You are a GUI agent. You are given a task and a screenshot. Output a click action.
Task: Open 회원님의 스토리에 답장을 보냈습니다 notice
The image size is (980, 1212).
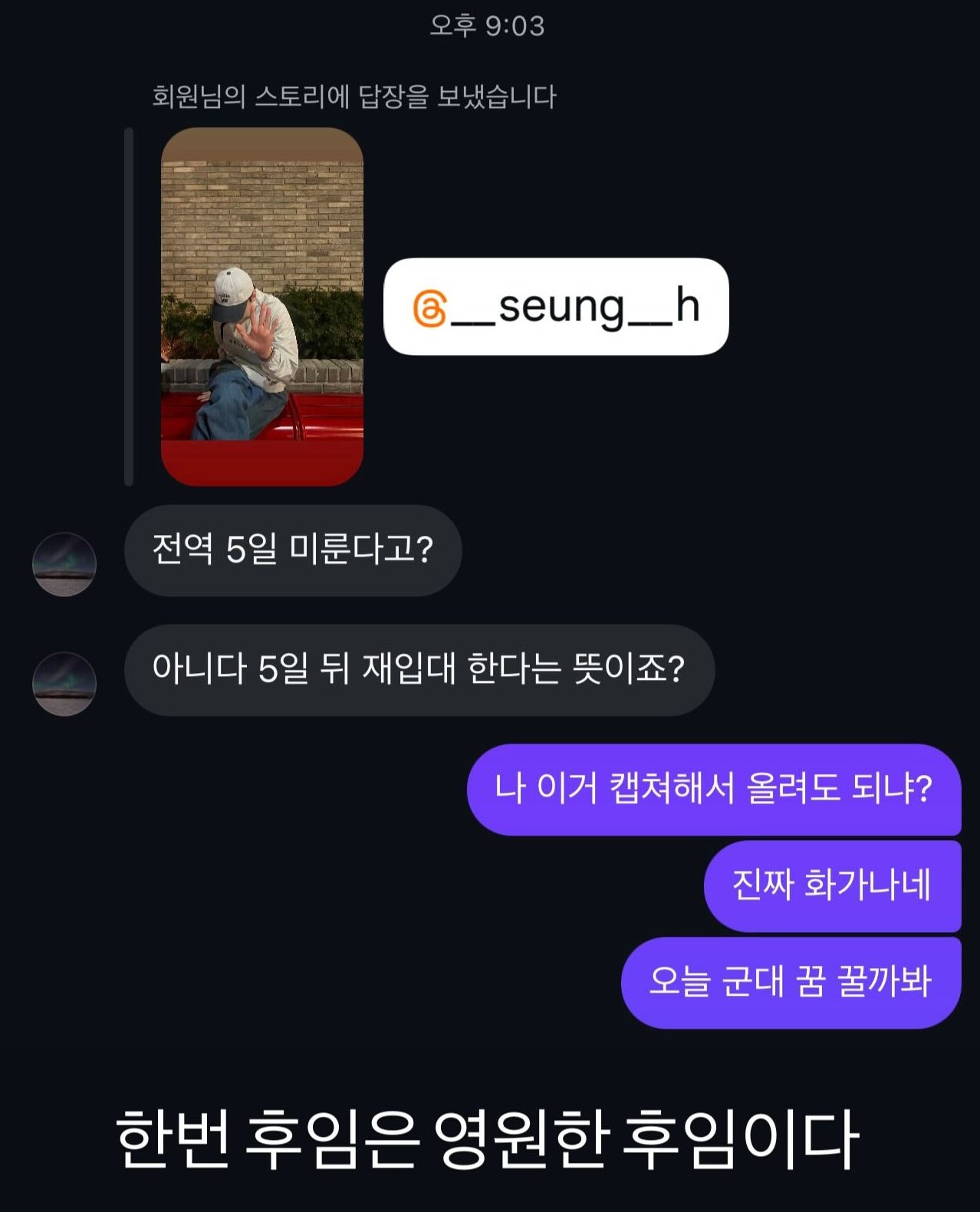tap(354, 95)
